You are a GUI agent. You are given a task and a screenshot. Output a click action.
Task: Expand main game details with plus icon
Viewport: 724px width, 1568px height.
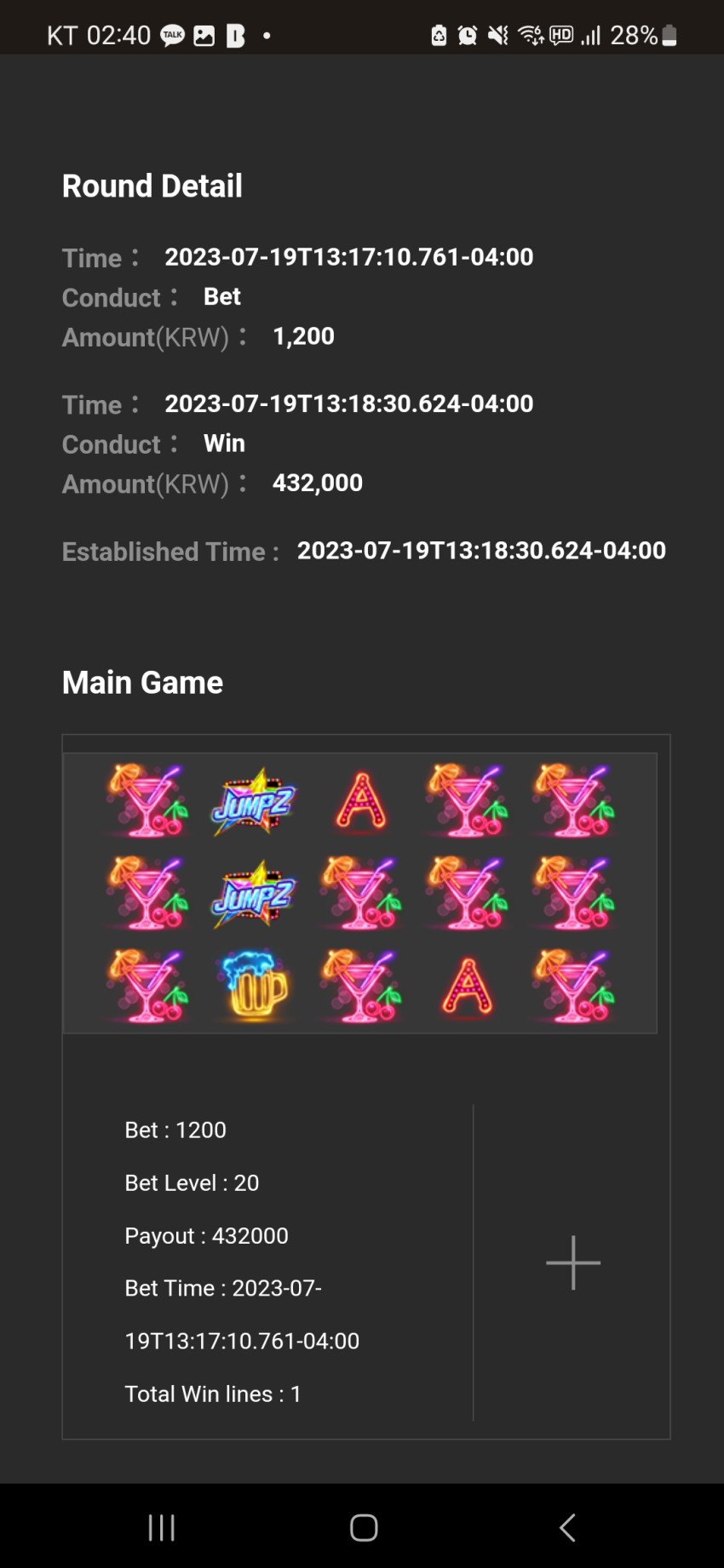pos(573,1262)
